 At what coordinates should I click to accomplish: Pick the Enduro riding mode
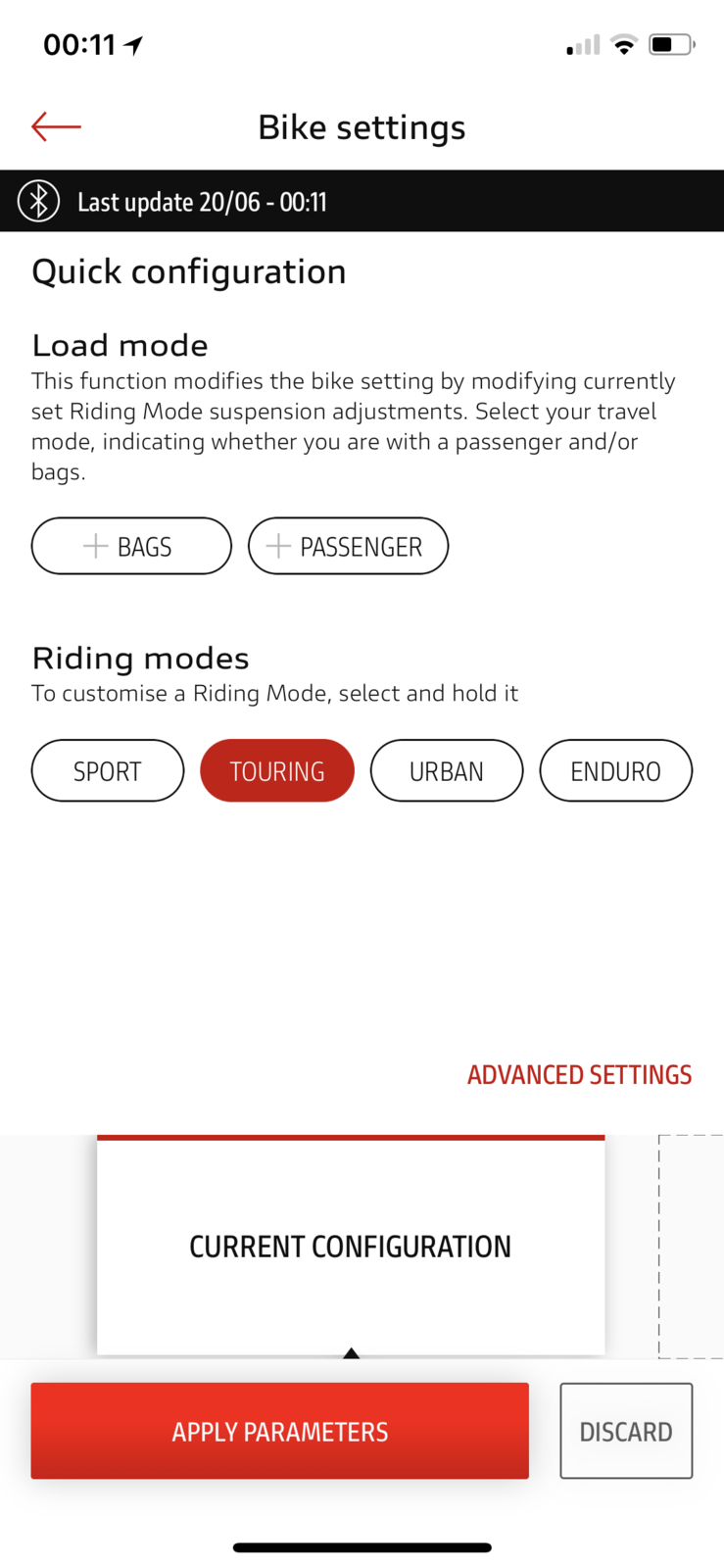coord(615,770)
